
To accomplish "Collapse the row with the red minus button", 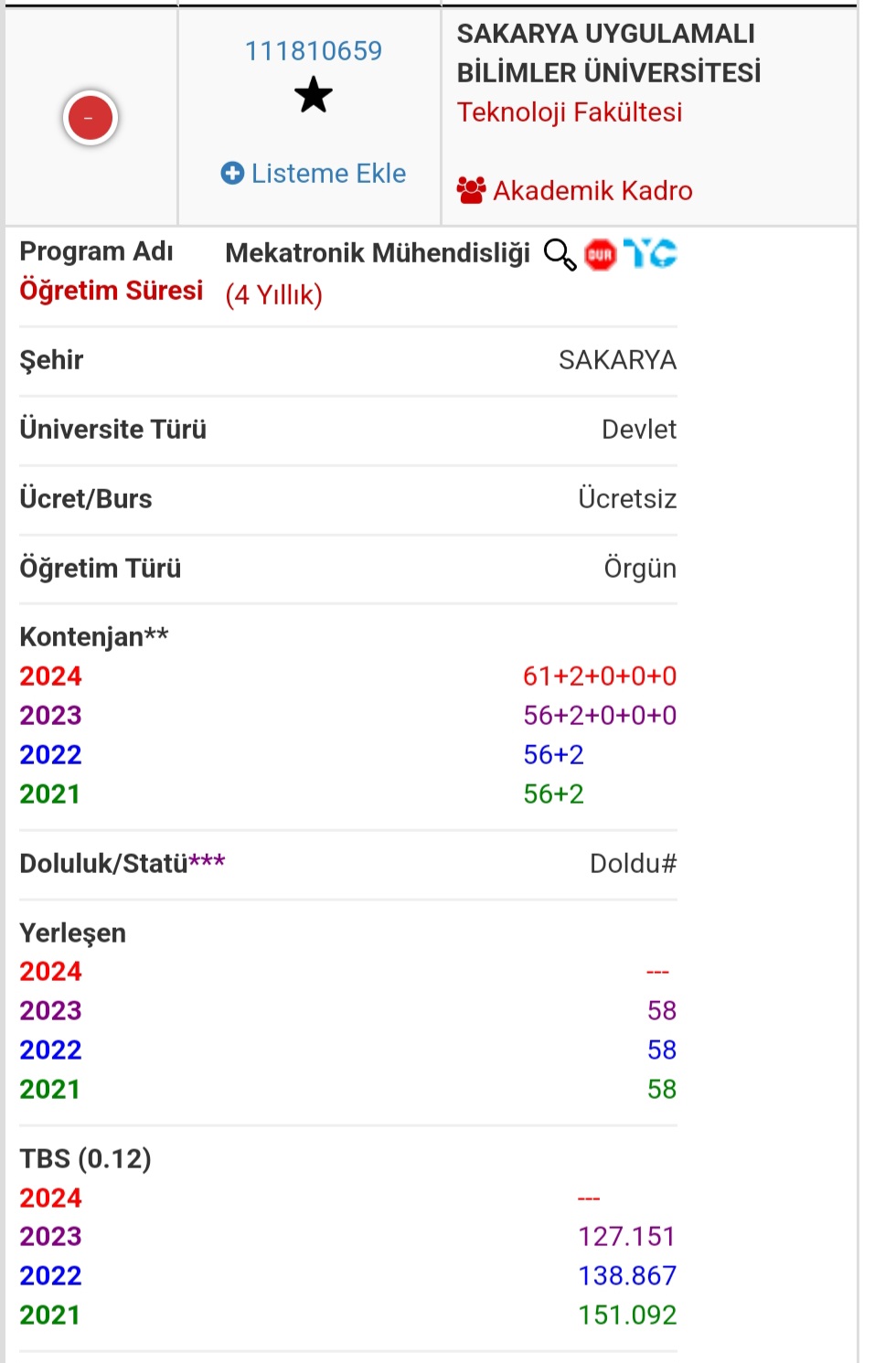I will click(90, 118).
